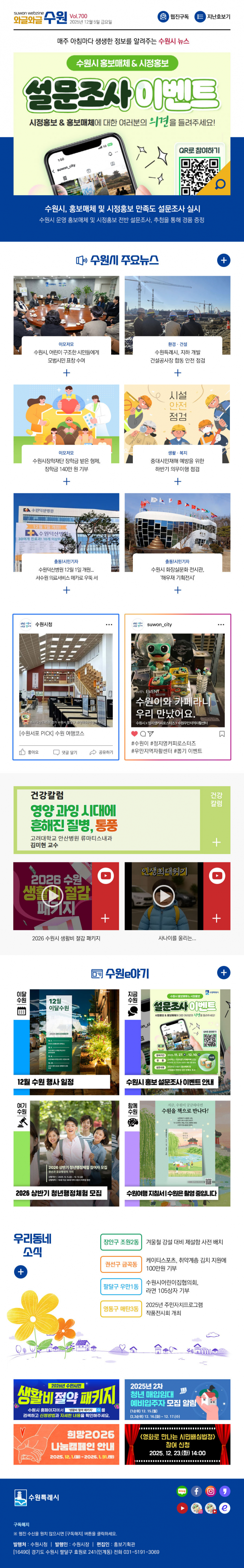Screen dimensions: 244x1568
Task: Open 지난호보기 past issues
Action: point(212,17)
